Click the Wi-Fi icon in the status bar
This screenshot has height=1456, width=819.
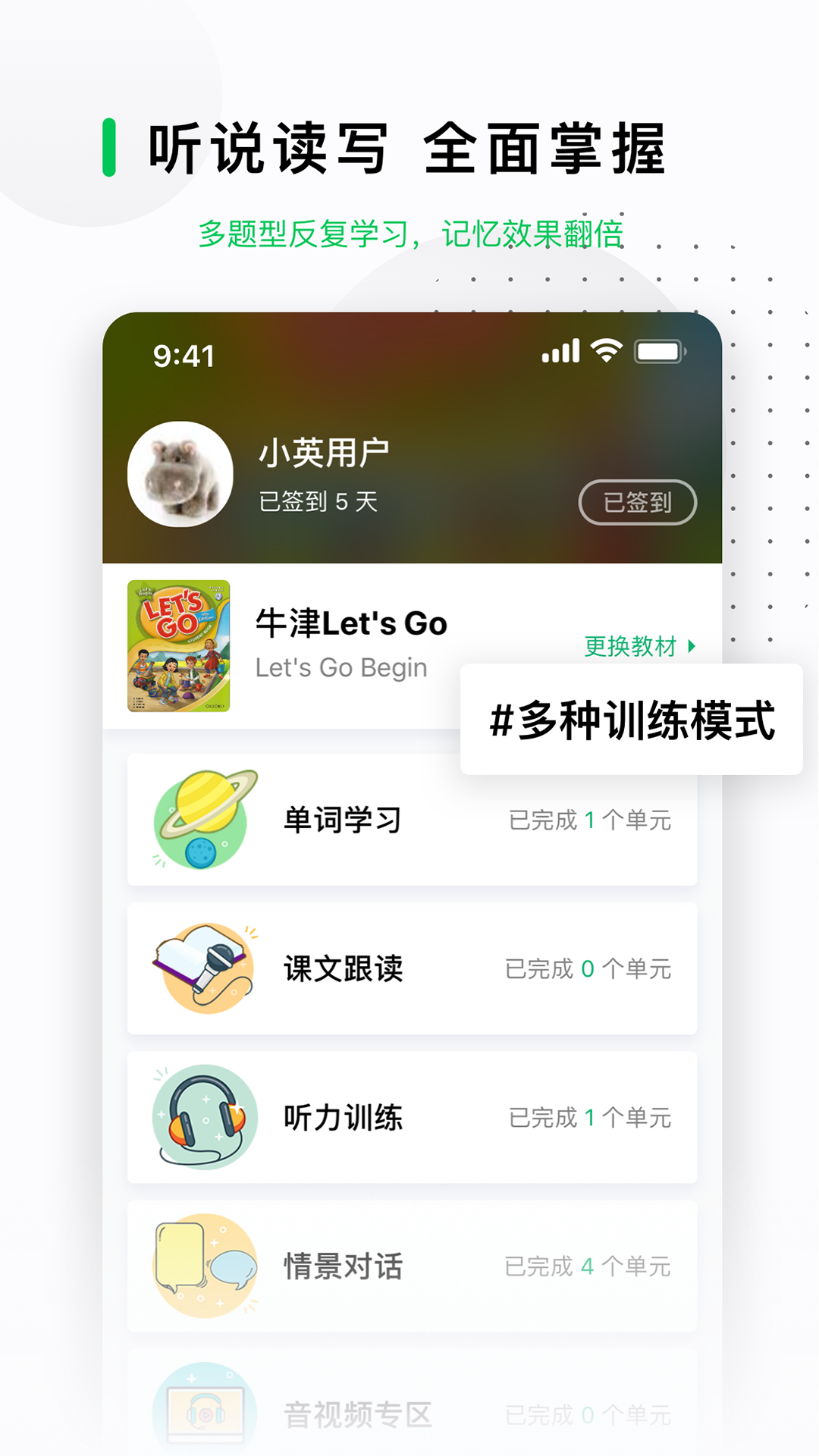coord(604,351)
